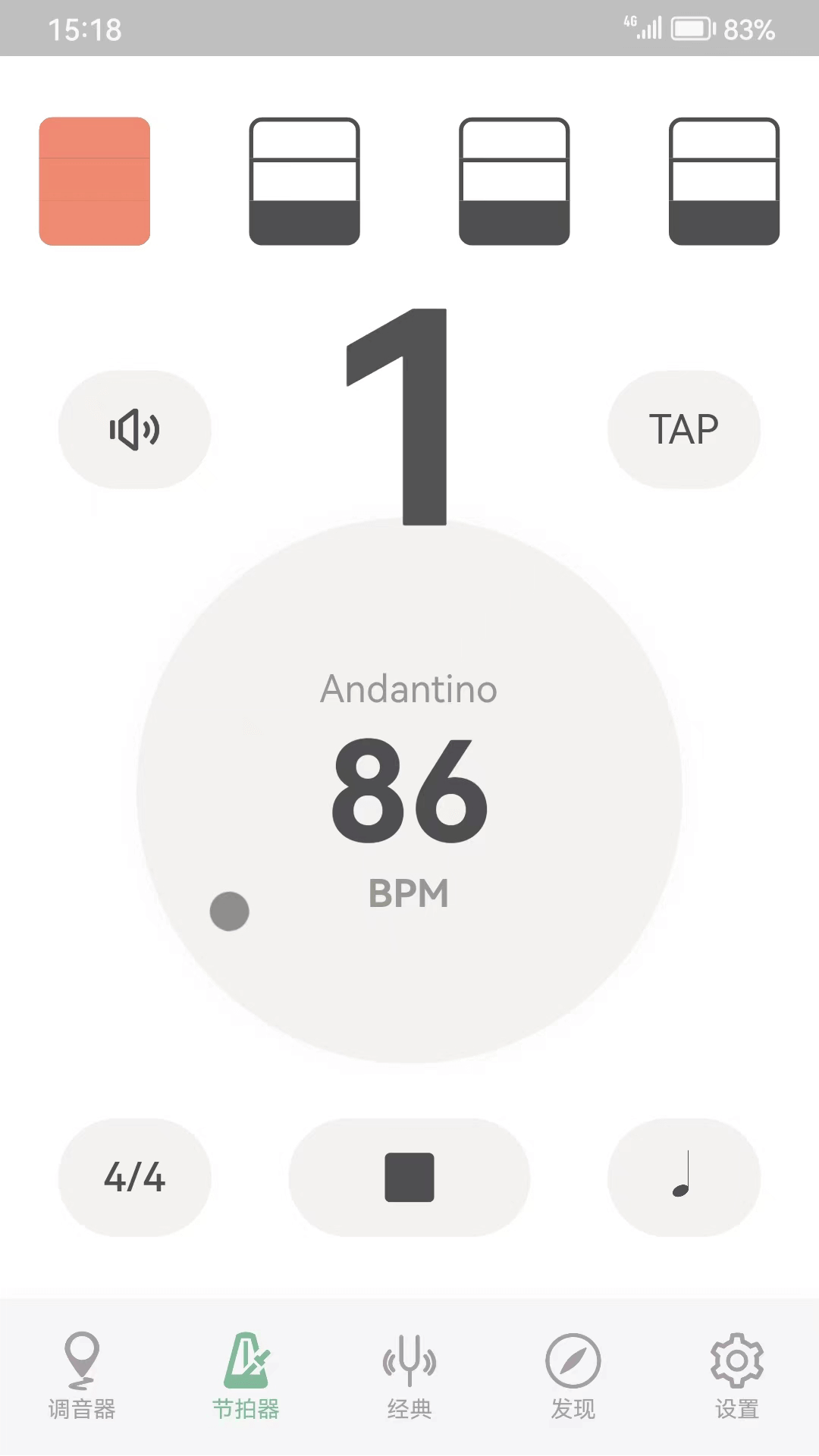The height and width of the screenshot is (1456, 819).
Task: Open the metronome sound settings
Action: pos(134,429)
